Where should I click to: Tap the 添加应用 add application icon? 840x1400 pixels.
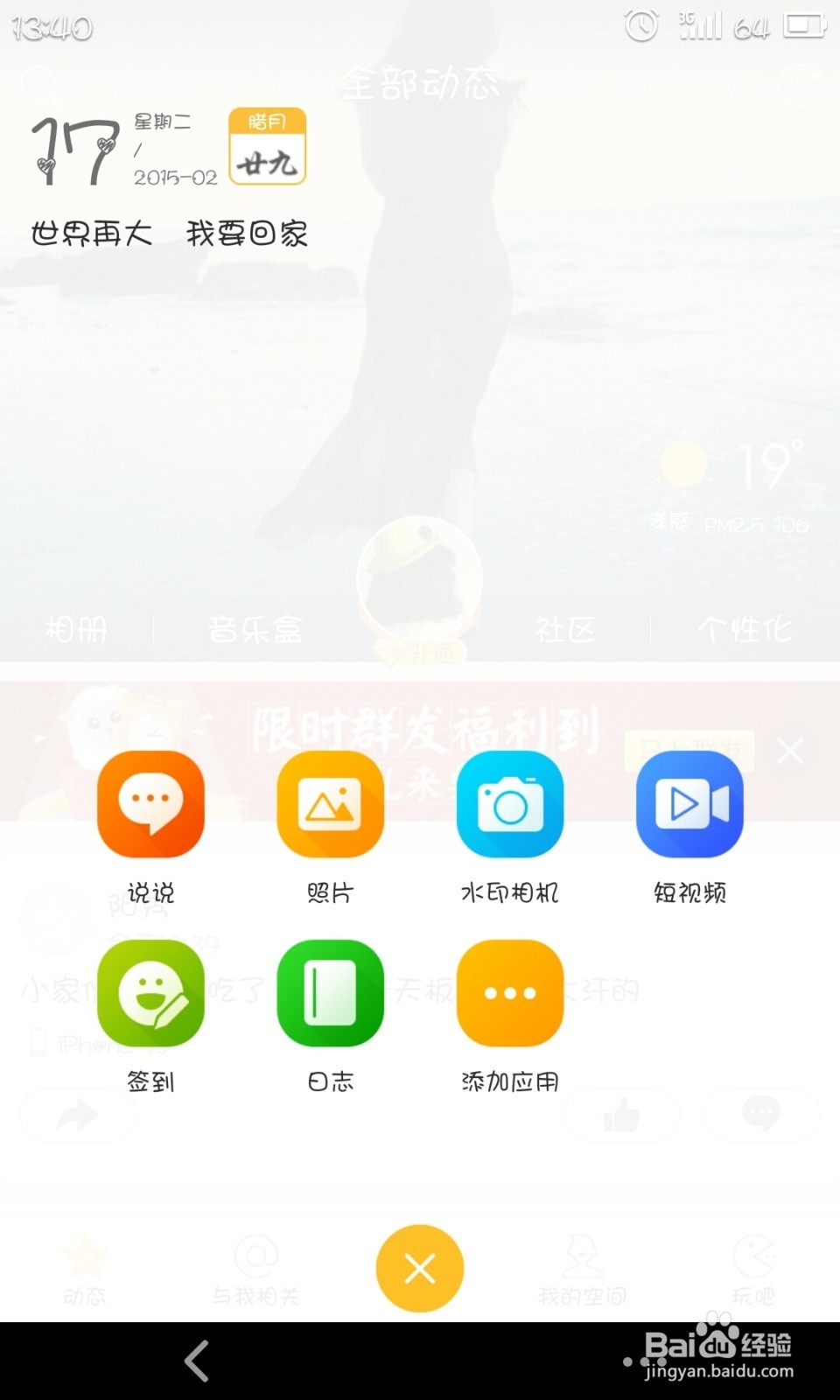pyautogui.click(x=511, y=993)
